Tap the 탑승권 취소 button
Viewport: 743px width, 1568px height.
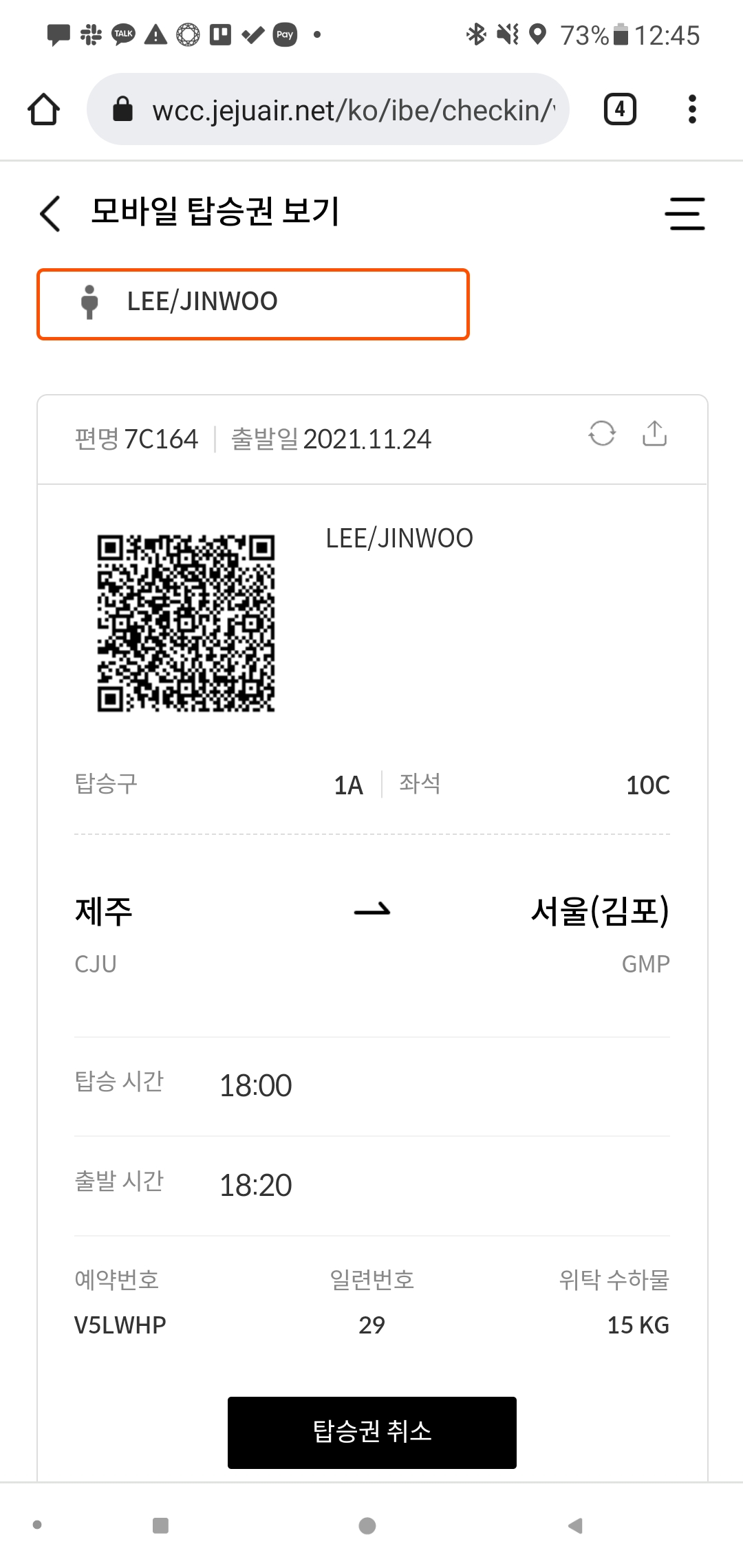click(371, 1432)
